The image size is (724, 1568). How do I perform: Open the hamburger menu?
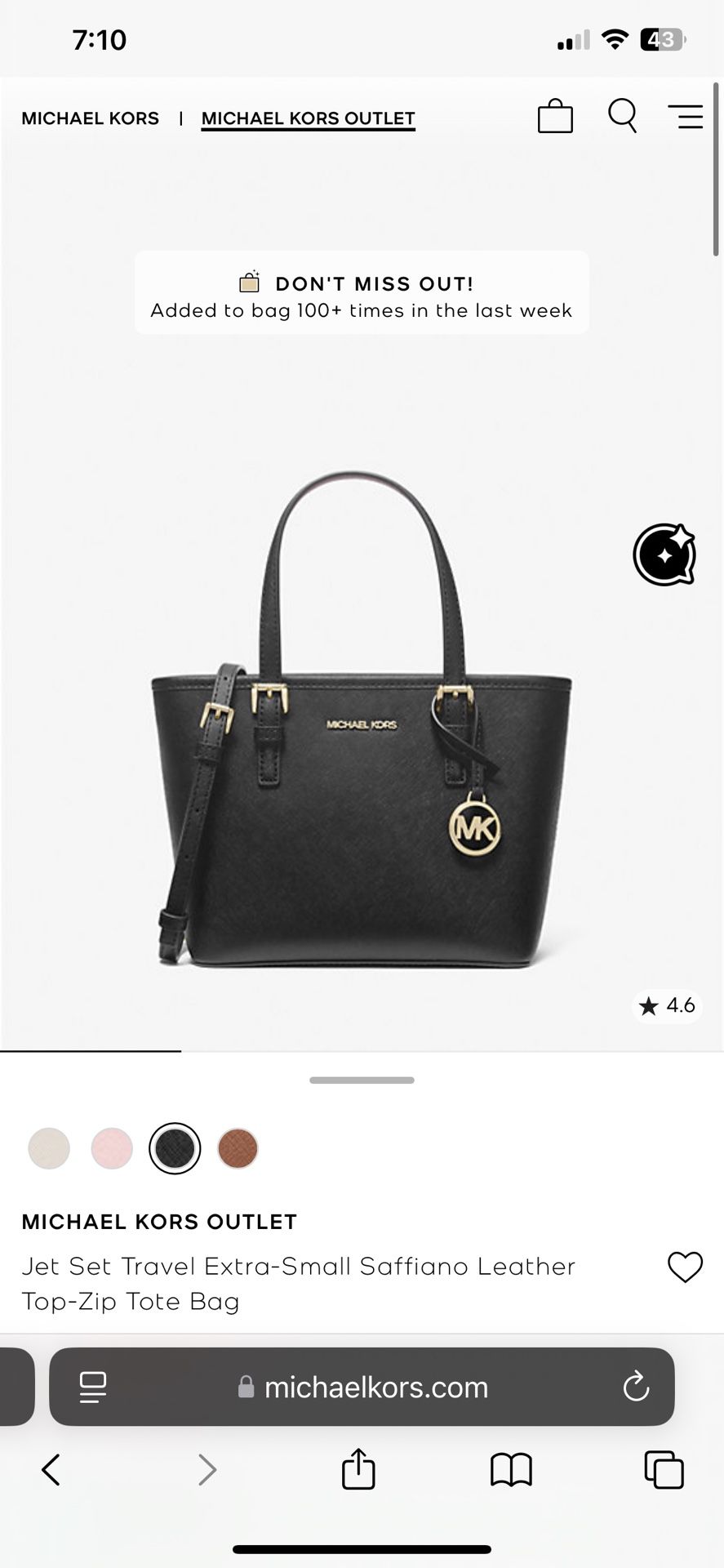[685, 117]
